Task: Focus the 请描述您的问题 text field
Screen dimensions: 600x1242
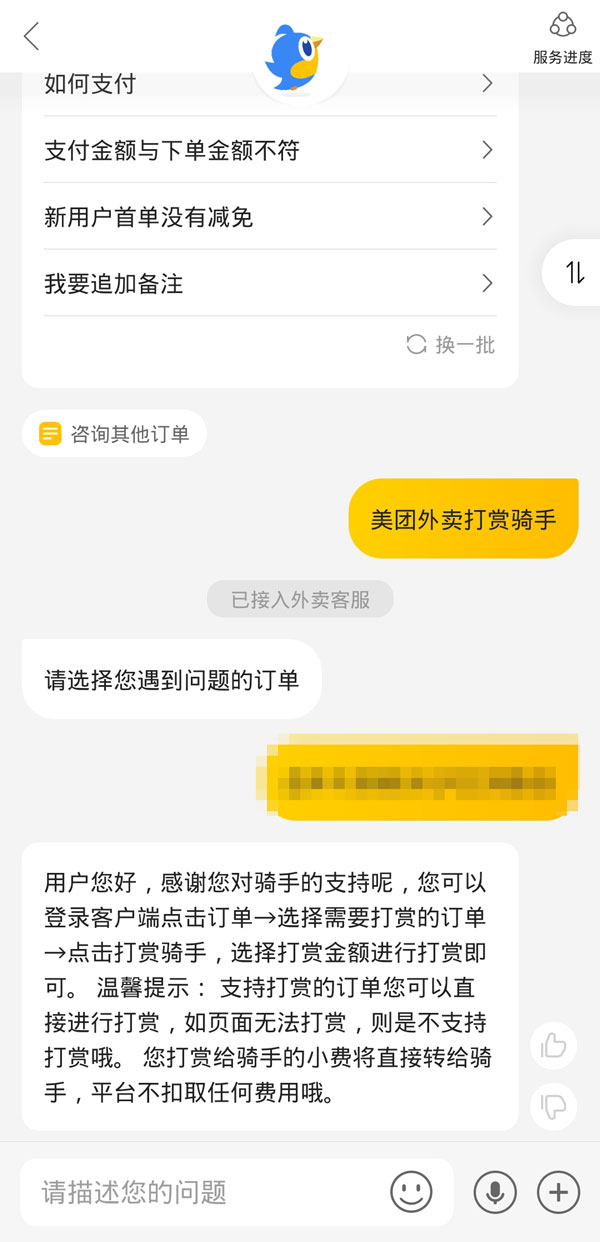Action: point(200,1192)
